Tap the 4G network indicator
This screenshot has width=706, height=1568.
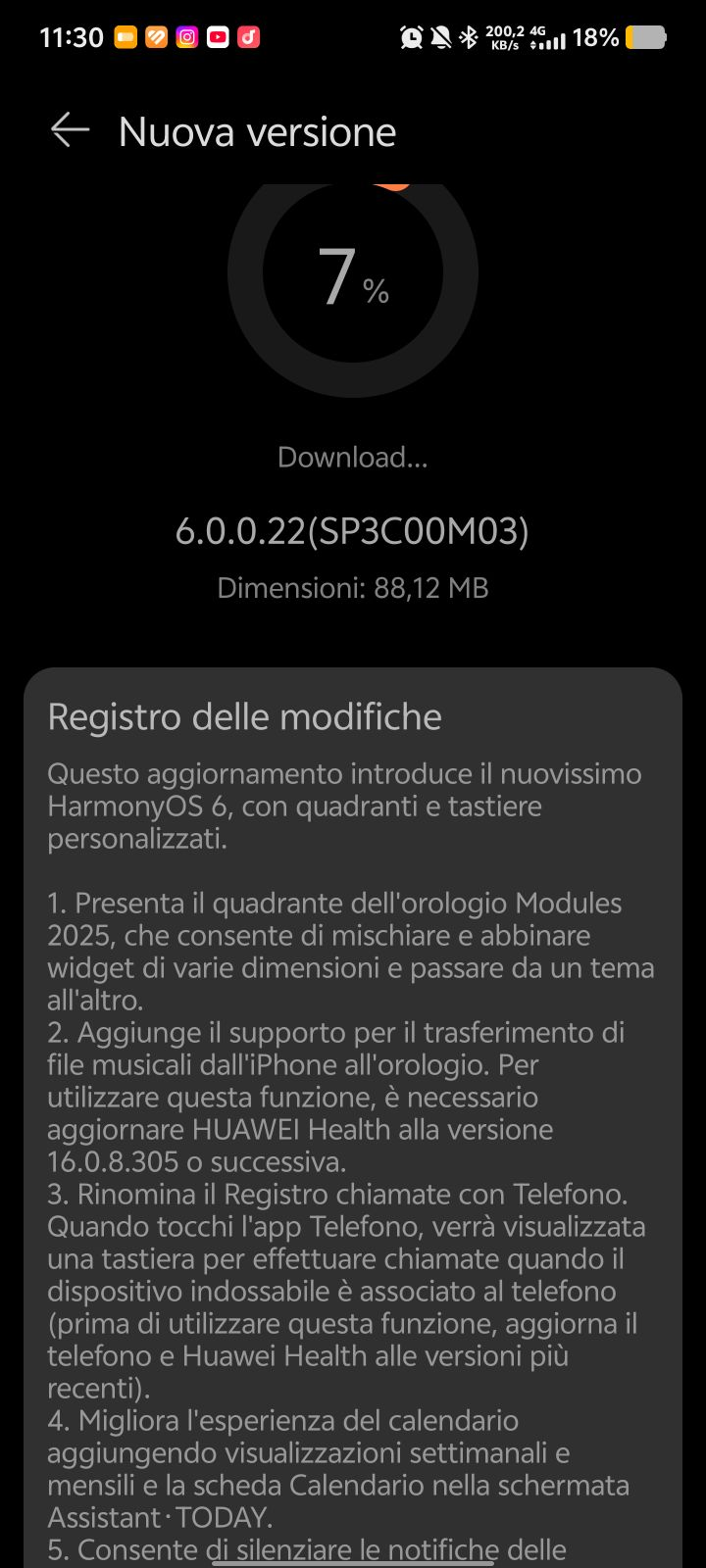coord(537,31)
